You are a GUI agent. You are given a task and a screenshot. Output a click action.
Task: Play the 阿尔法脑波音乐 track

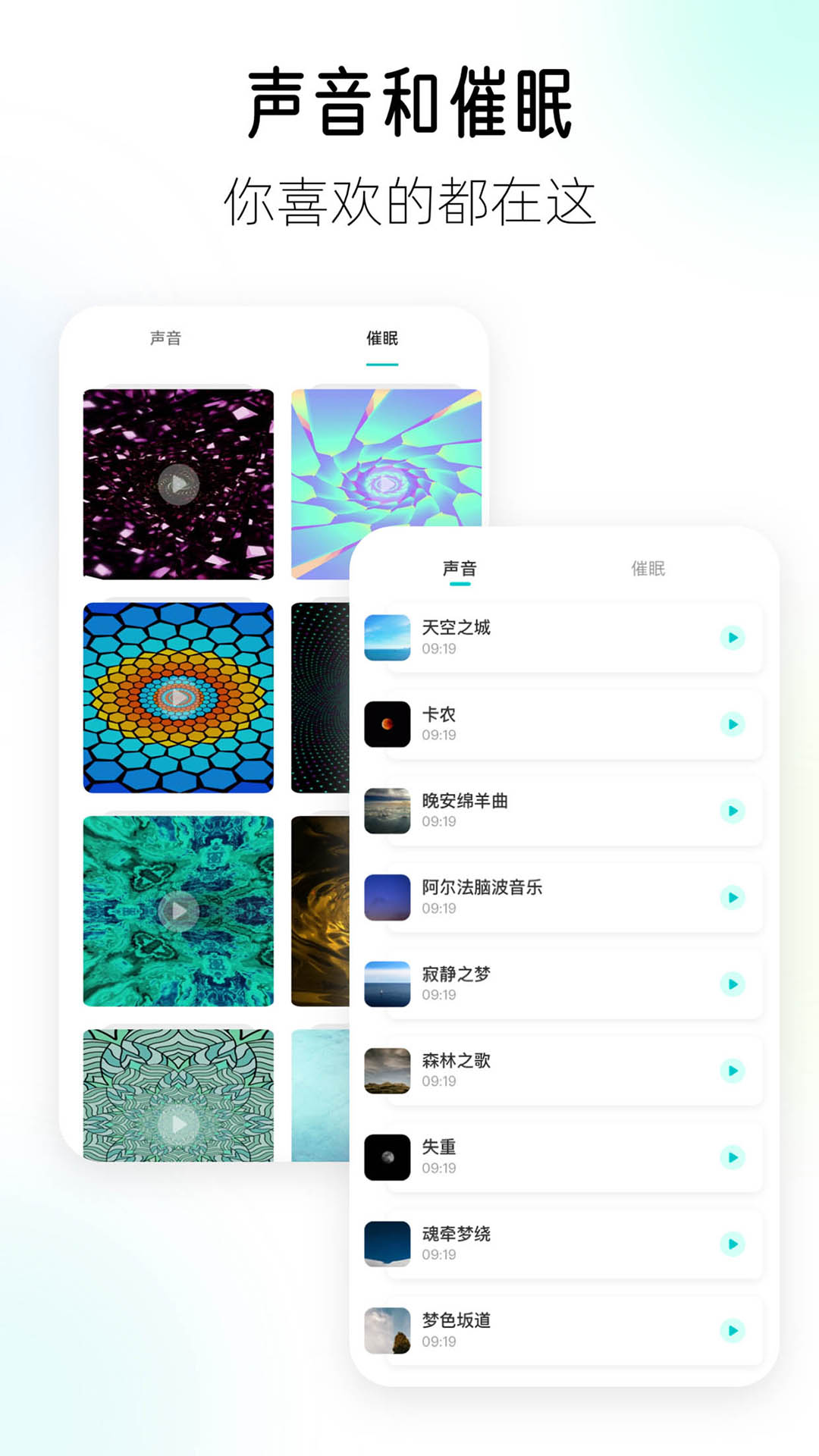click(x=732, y=899)
